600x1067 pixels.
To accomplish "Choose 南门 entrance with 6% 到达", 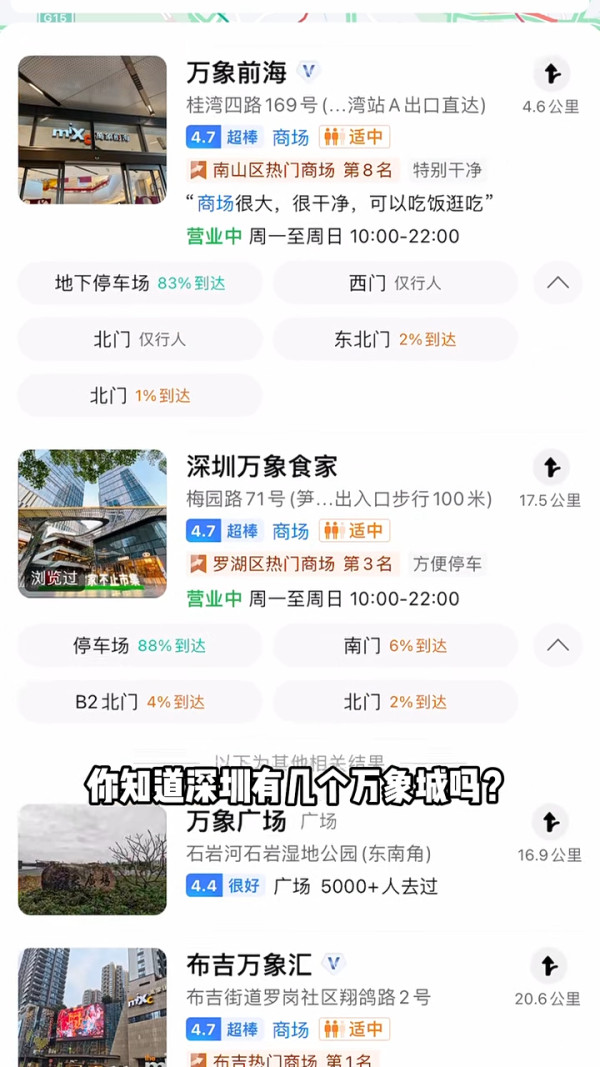I will [x=395, y=645].
